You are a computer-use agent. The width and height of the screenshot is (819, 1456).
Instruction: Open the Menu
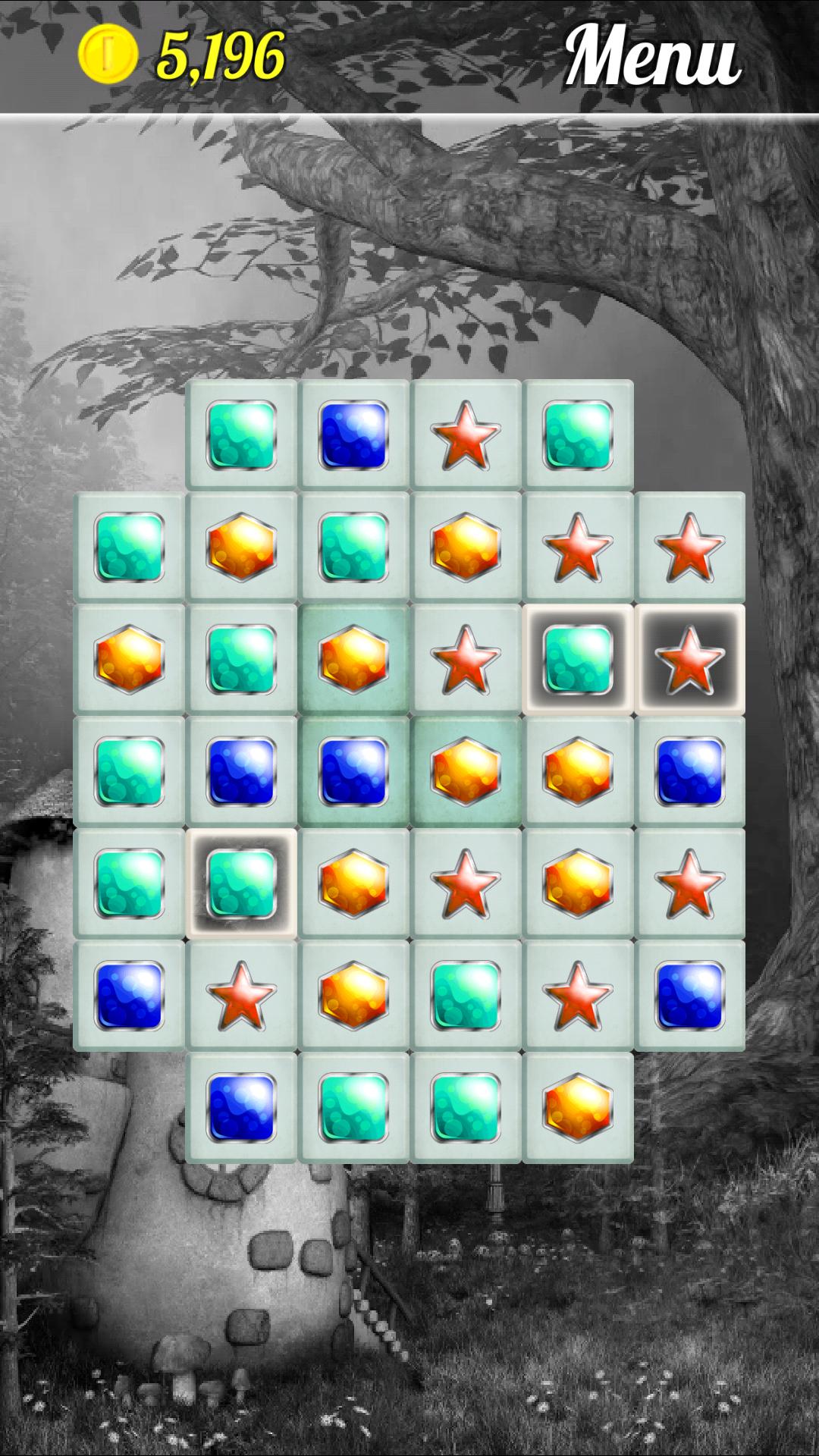pyautogui.click(x=652, y=56)
